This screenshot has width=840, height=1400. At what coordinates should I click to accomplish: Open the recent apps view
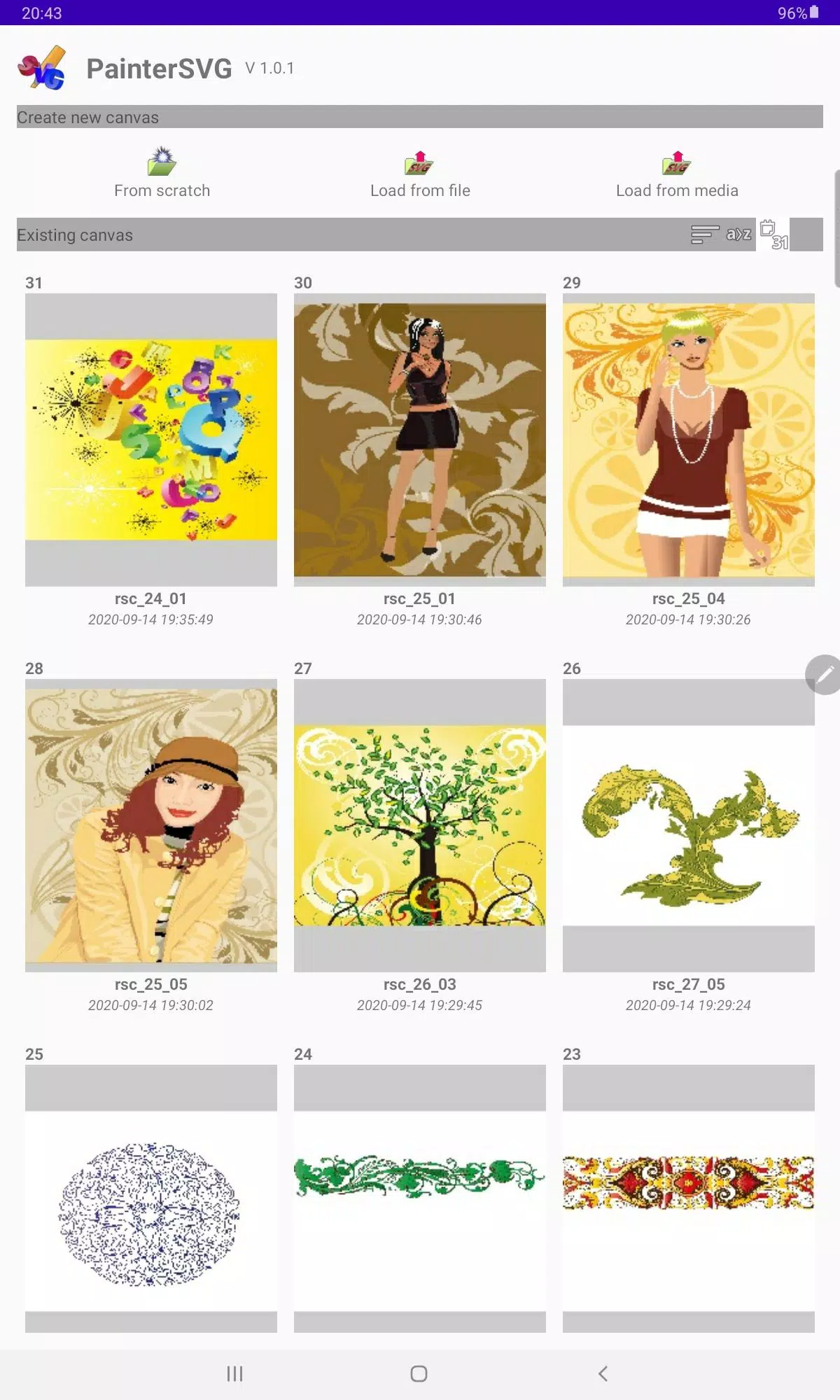[x=235, y=1373]
